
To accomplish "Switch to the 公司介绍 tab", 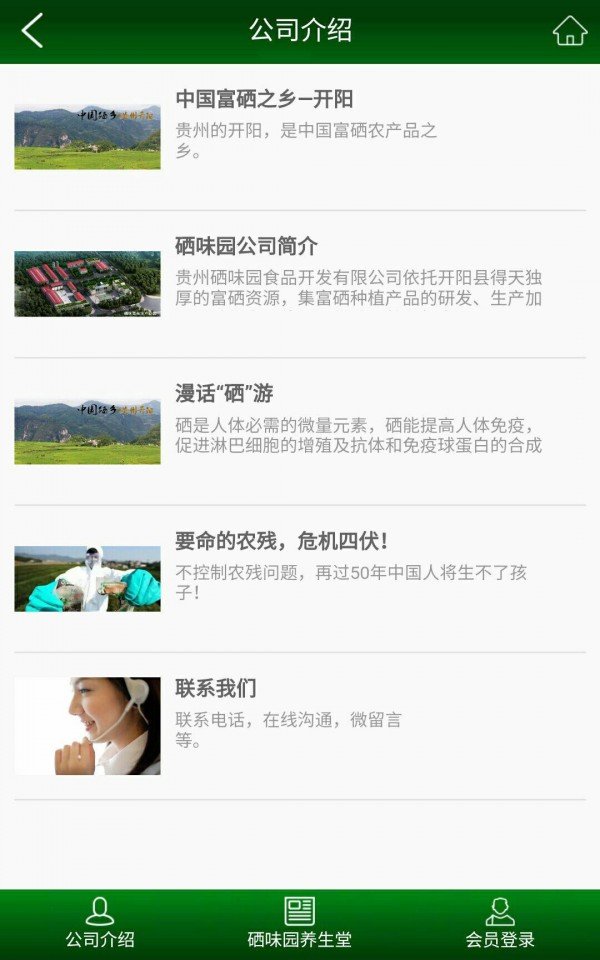I will pyautogui.click(x=100, y=924).
